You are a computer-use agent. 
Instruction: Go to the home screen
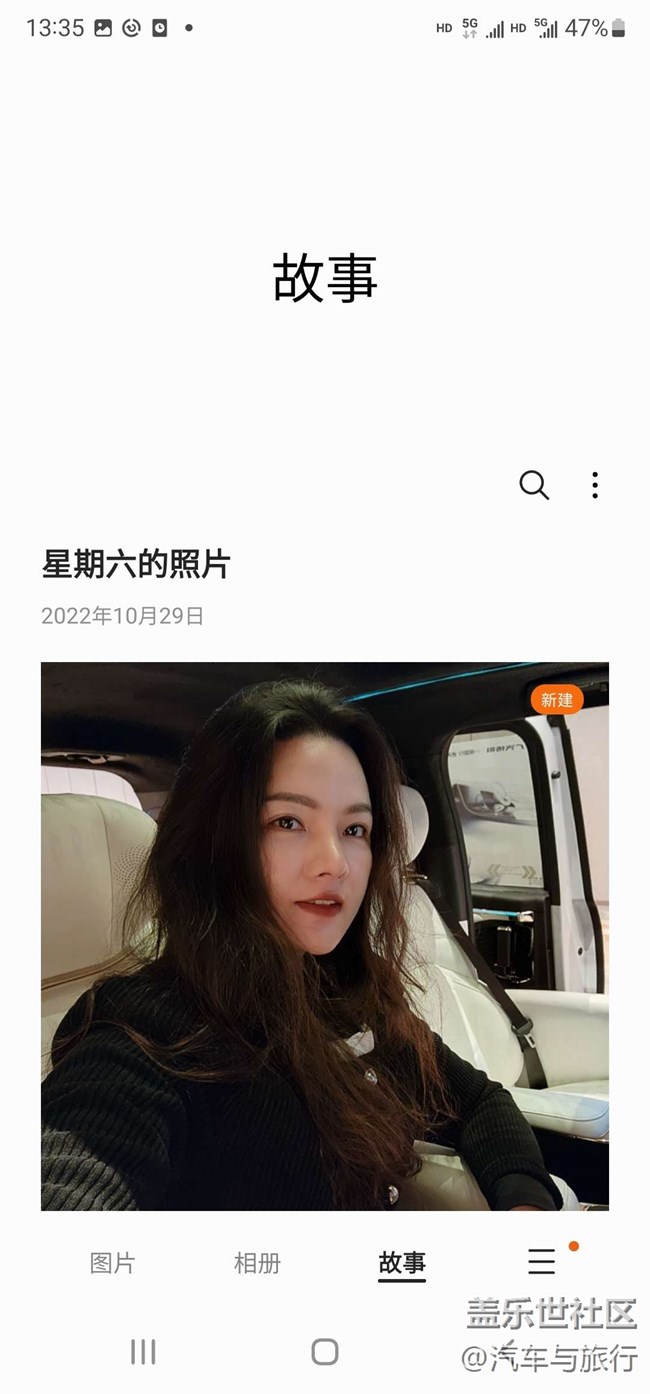click(x=325, y=1352)
